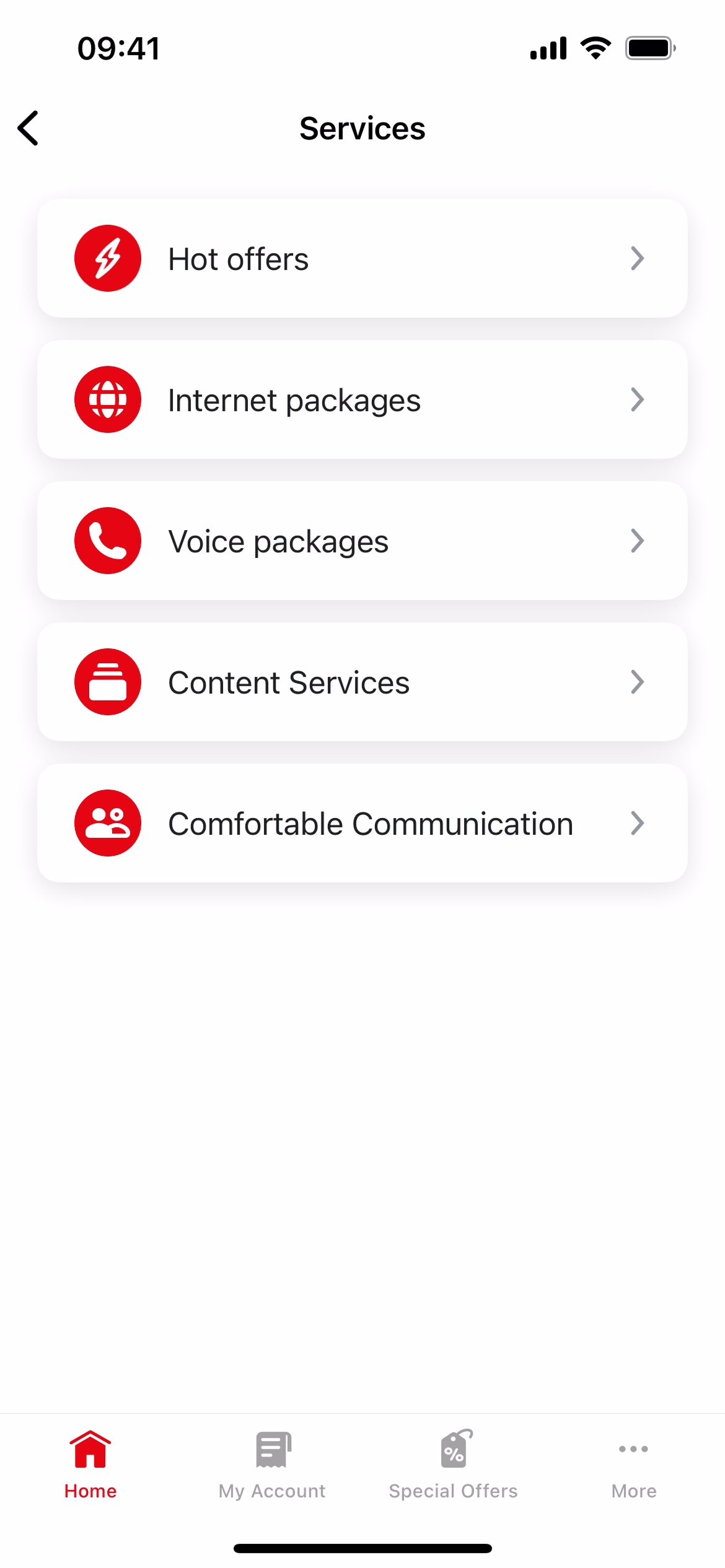The width and height of the screenshot is (725, 1568).
Task: Go back from the Services screen
Action: (29, 128)
